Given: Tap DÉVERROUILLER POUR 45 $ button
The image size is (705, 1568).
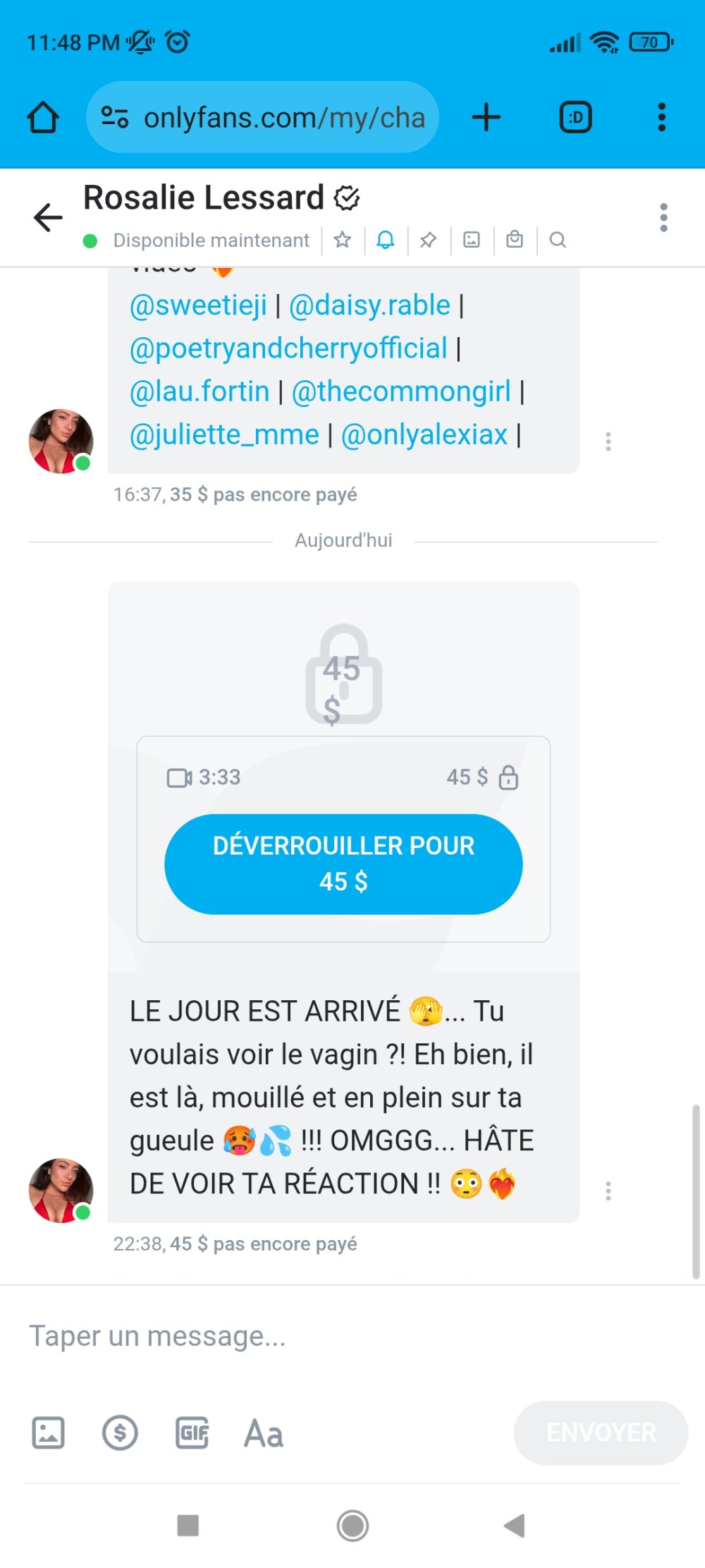Looking at the screenshot, I should point(343,864).
